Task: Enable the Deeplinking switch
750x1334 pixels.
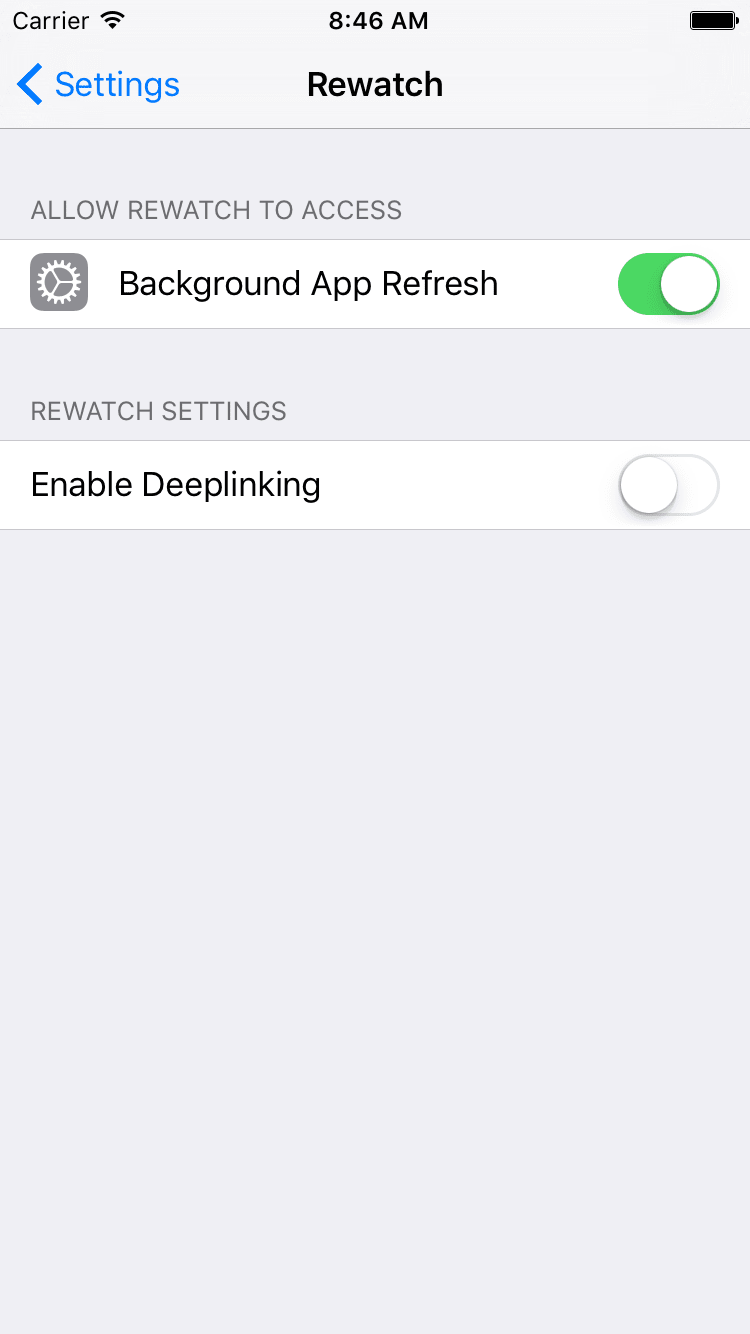Action: (668, 485)
